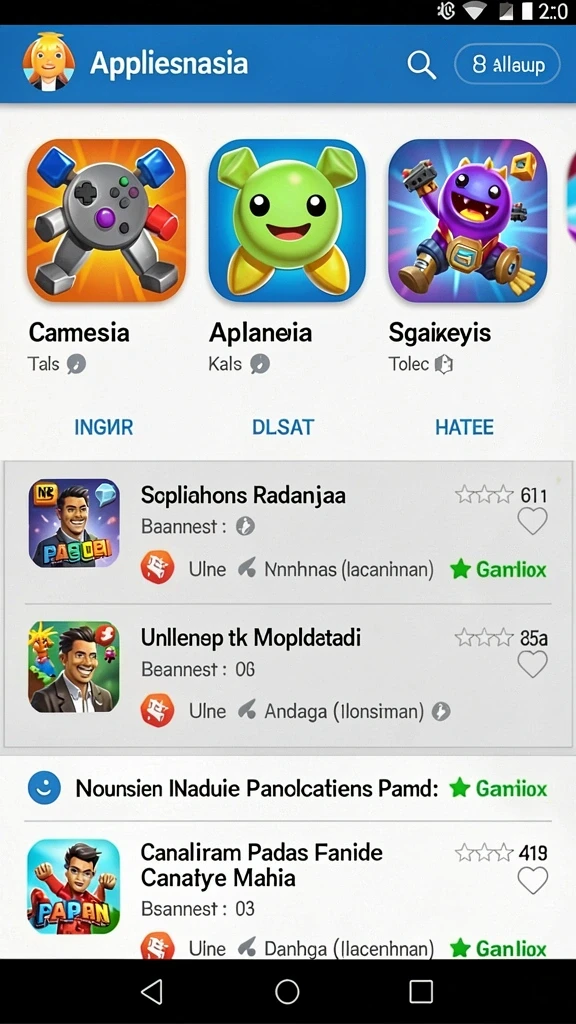Open the Unllenep tk Mopldetadi listing
This screenshot has height=1024, width=576.
tap(288, 675)
